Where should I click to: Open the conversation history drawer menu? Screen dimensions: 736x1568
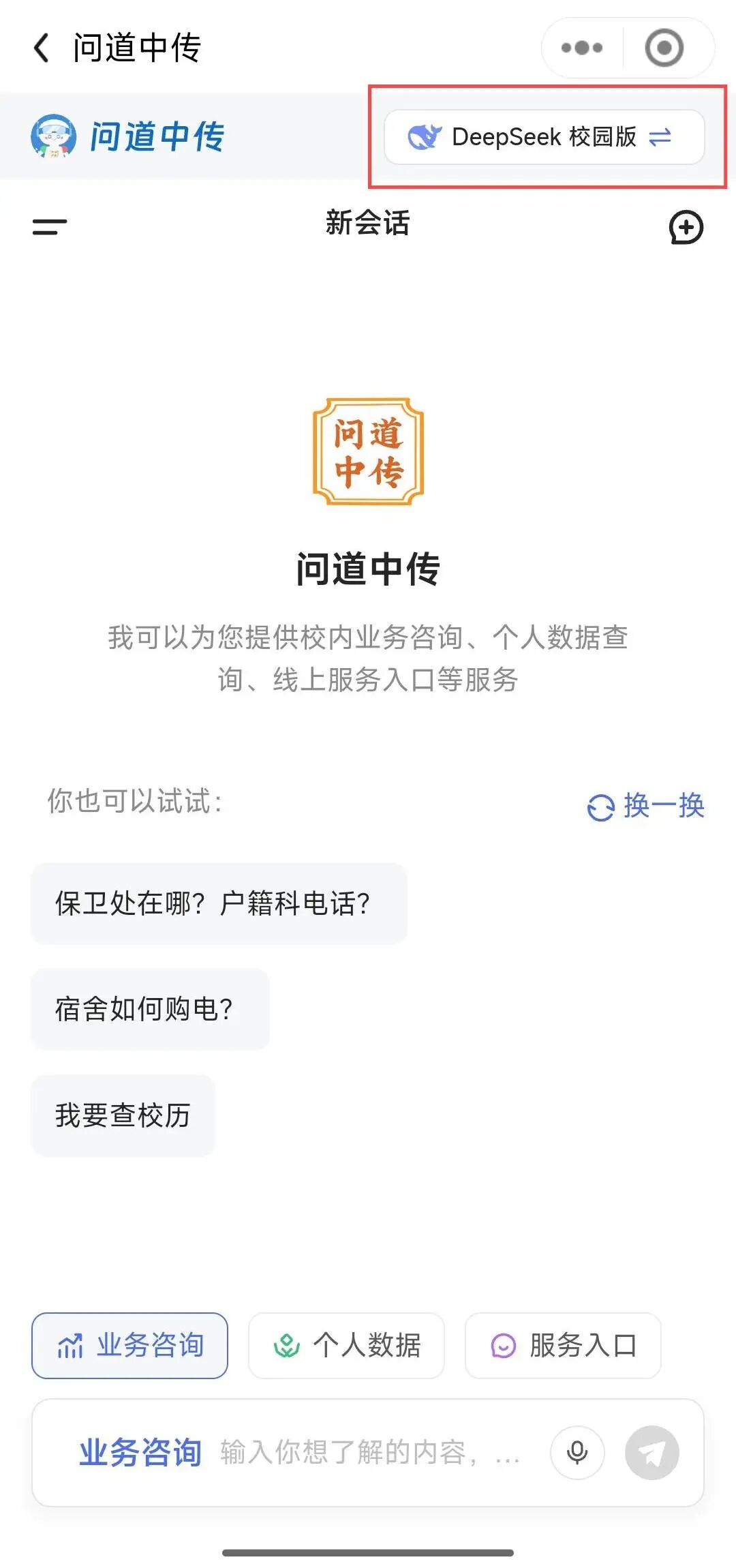(x=50, y=227)
